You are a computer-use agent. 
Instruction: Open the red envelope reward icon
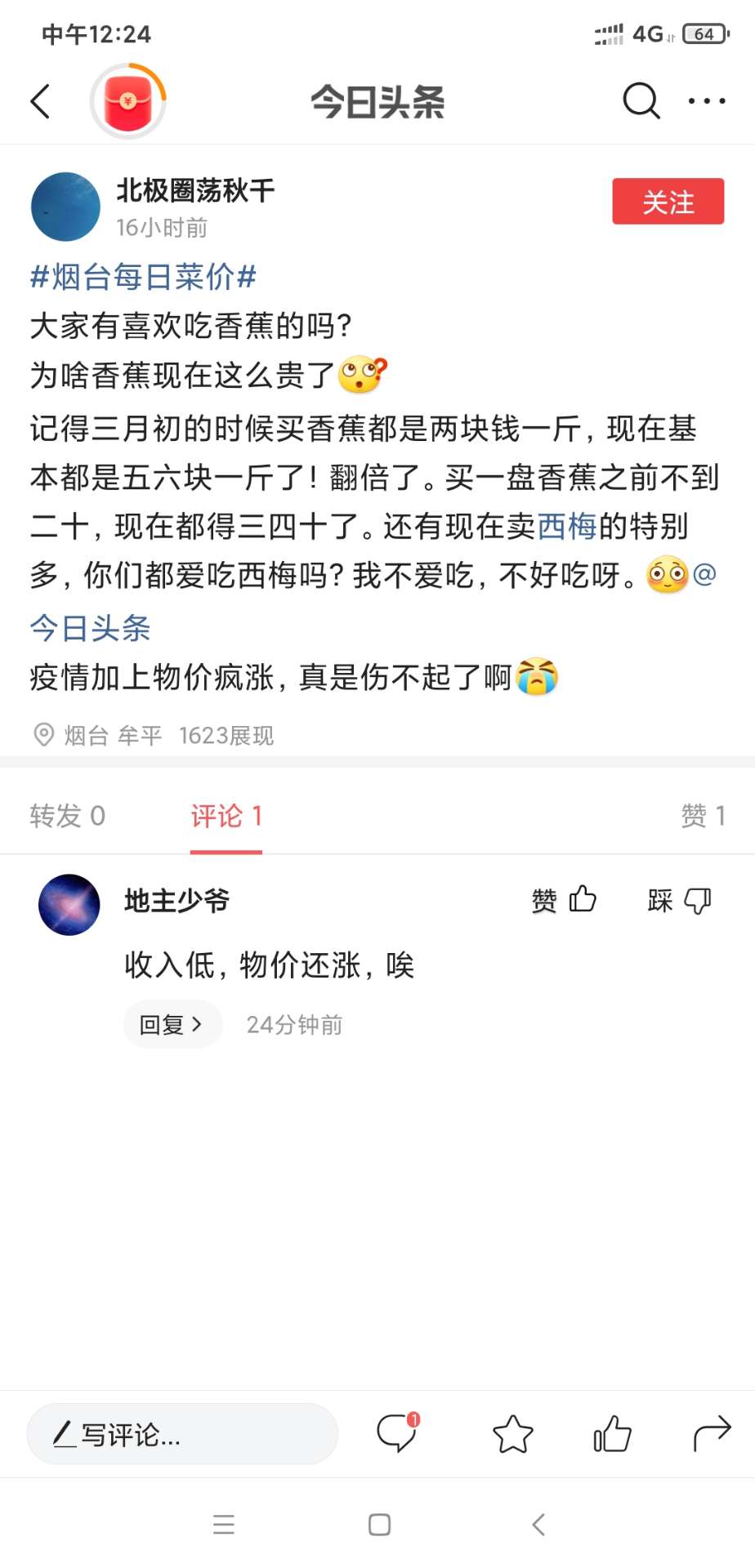[128, 101]
